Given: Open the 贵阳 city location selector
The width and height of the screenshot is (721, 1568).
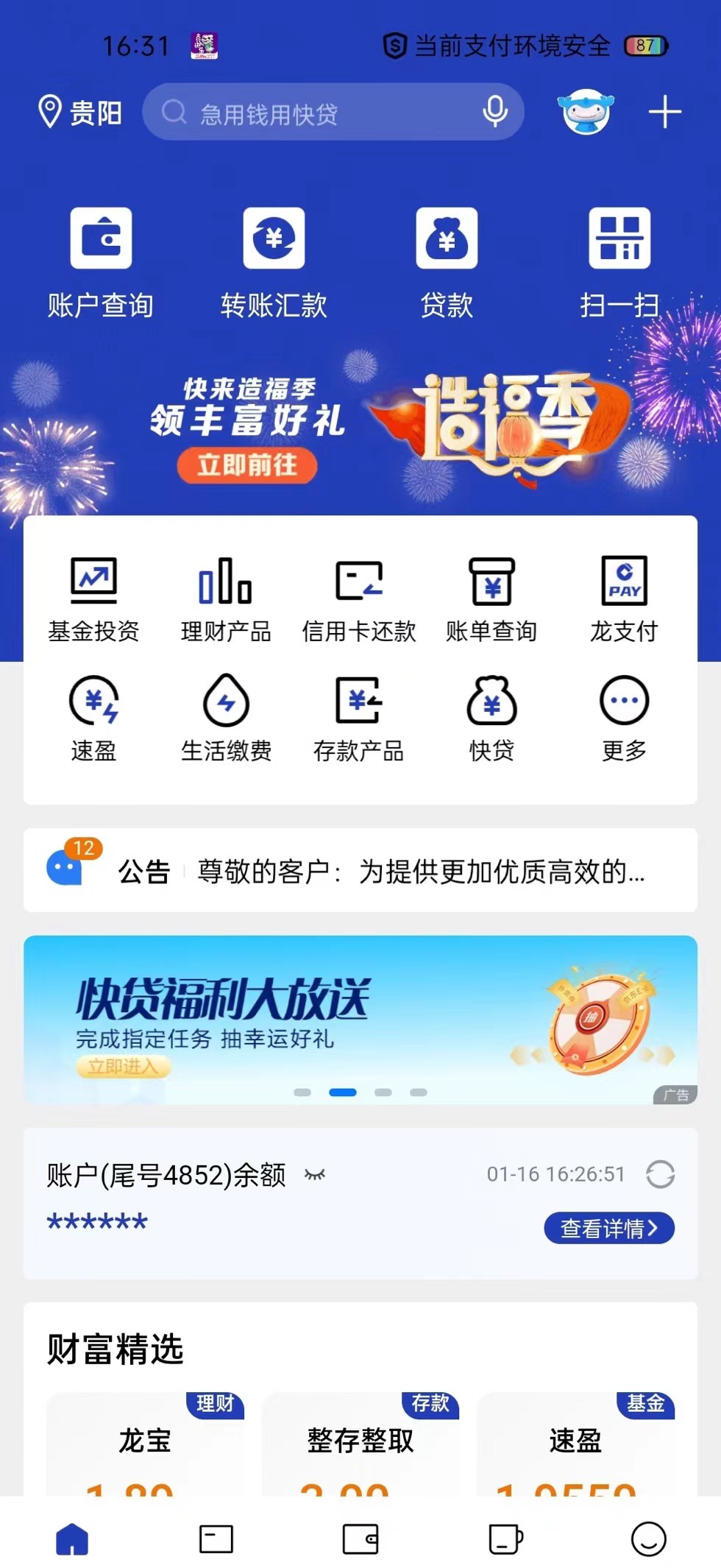Looking at the screenshot, I should [79, 113].
